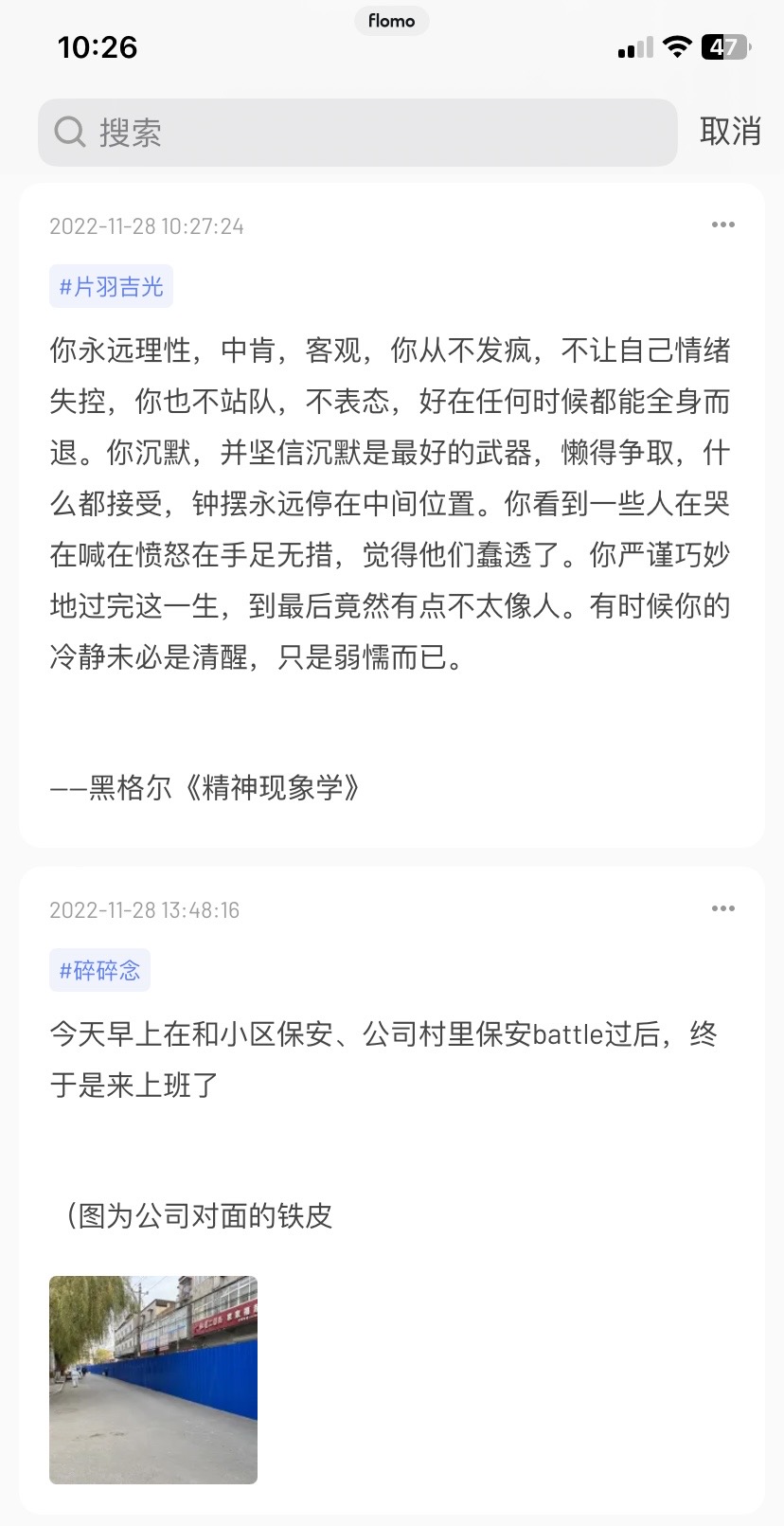Tap the 搜索 search field
Image resolution: width=784 pixels, height=1526 pixels.
pos(358,133)
